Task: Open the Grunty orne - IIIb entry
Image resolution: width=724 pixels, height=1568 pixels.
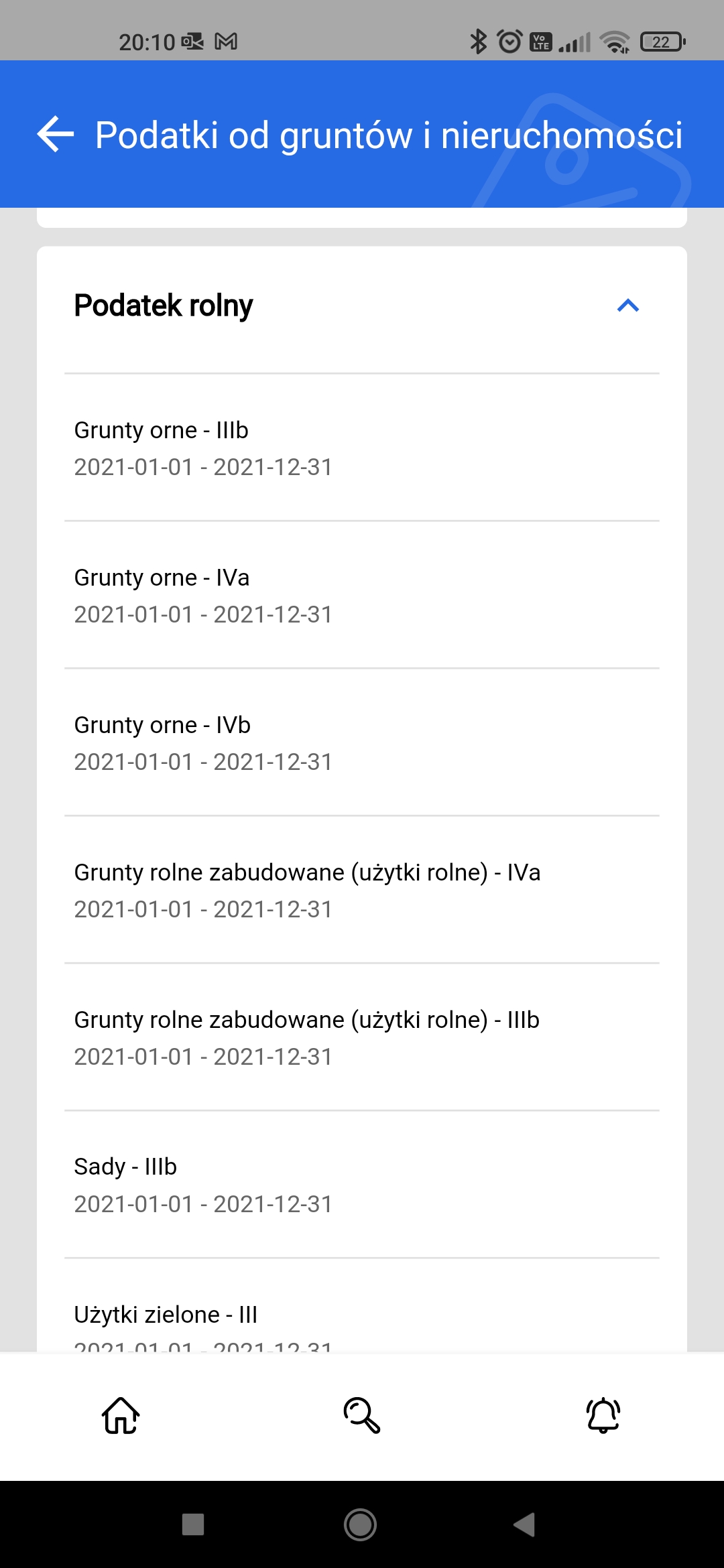Action: [x=362, y=448]
